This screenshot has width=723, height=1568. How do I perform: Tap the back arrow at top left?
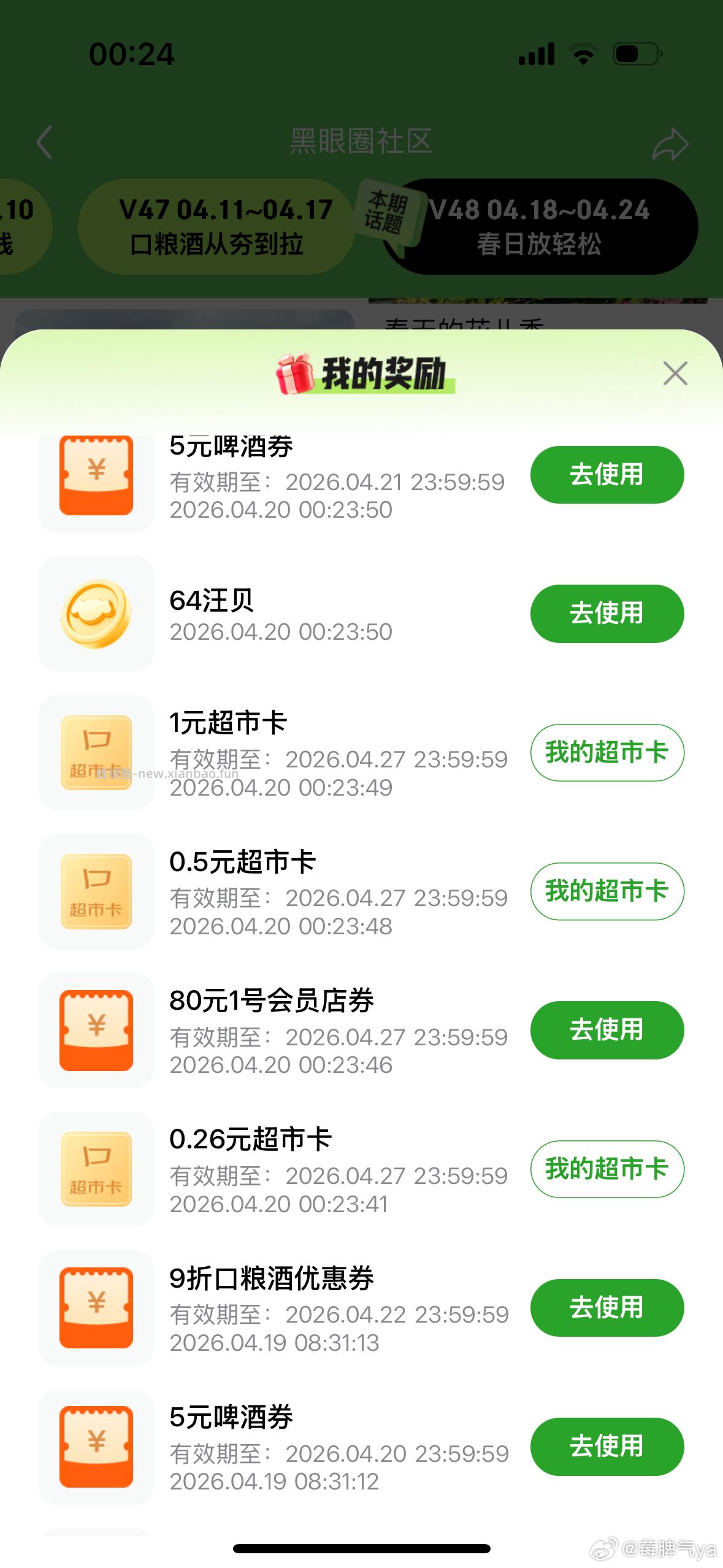(x=44, y=142)
